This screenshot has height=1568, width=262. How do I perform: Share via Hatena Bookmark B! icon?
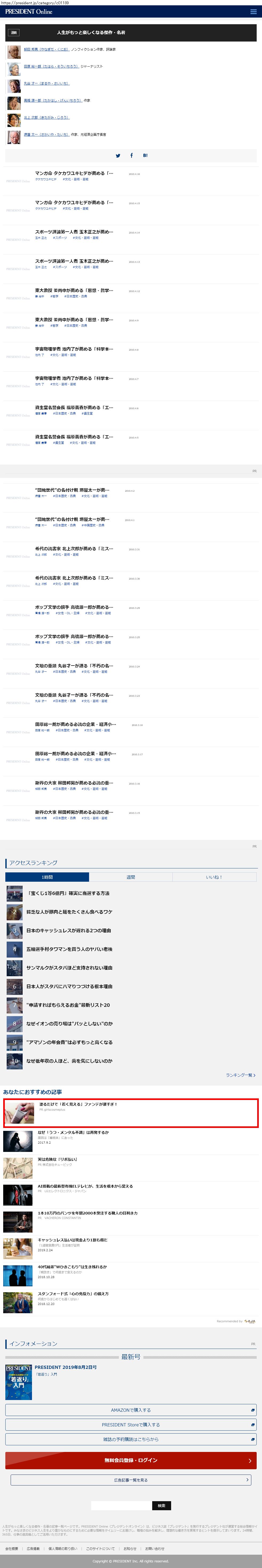(145, 155)
